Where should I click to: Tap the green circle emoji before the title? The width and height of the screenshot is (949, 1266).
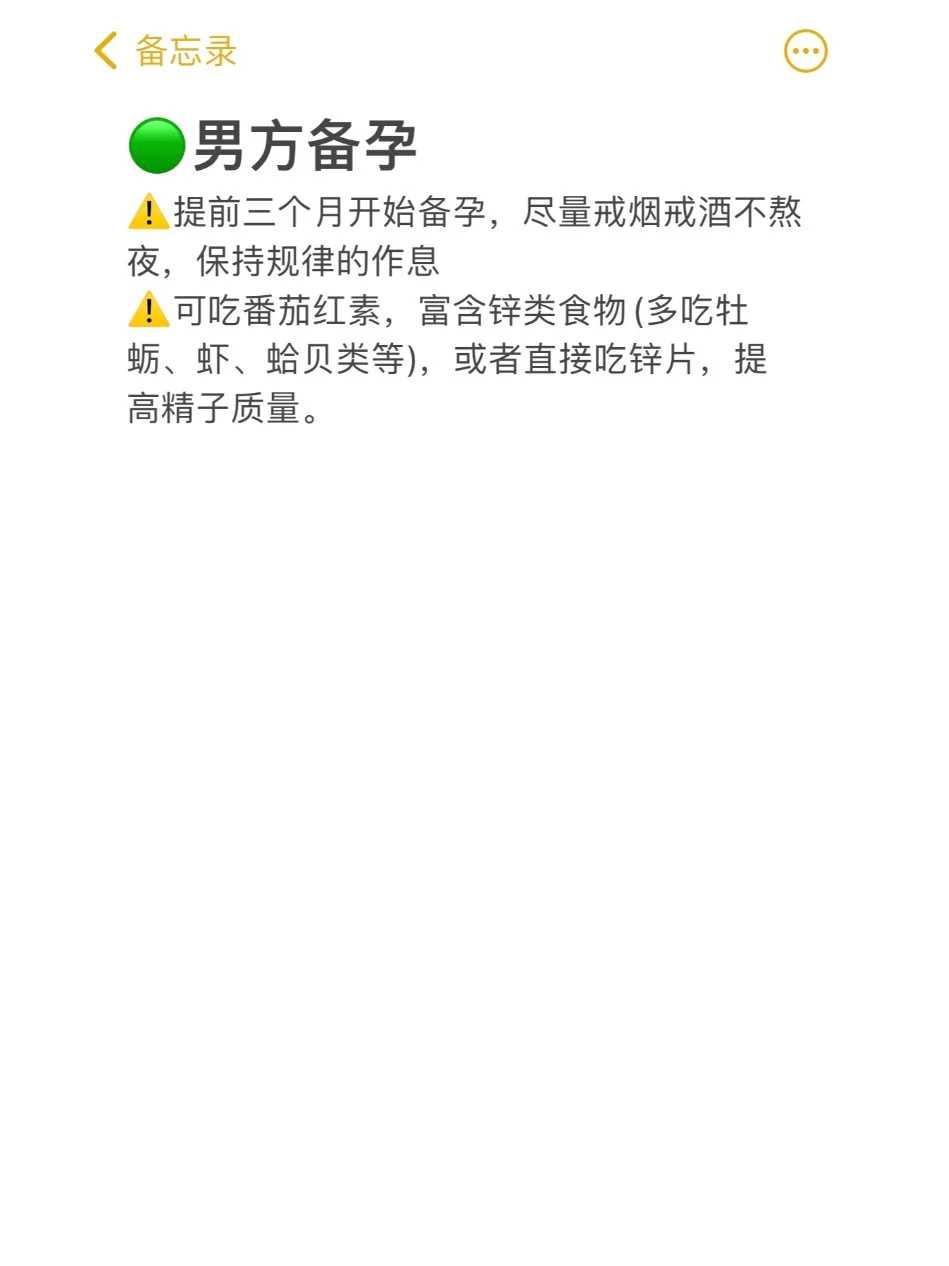click(156, 140)
